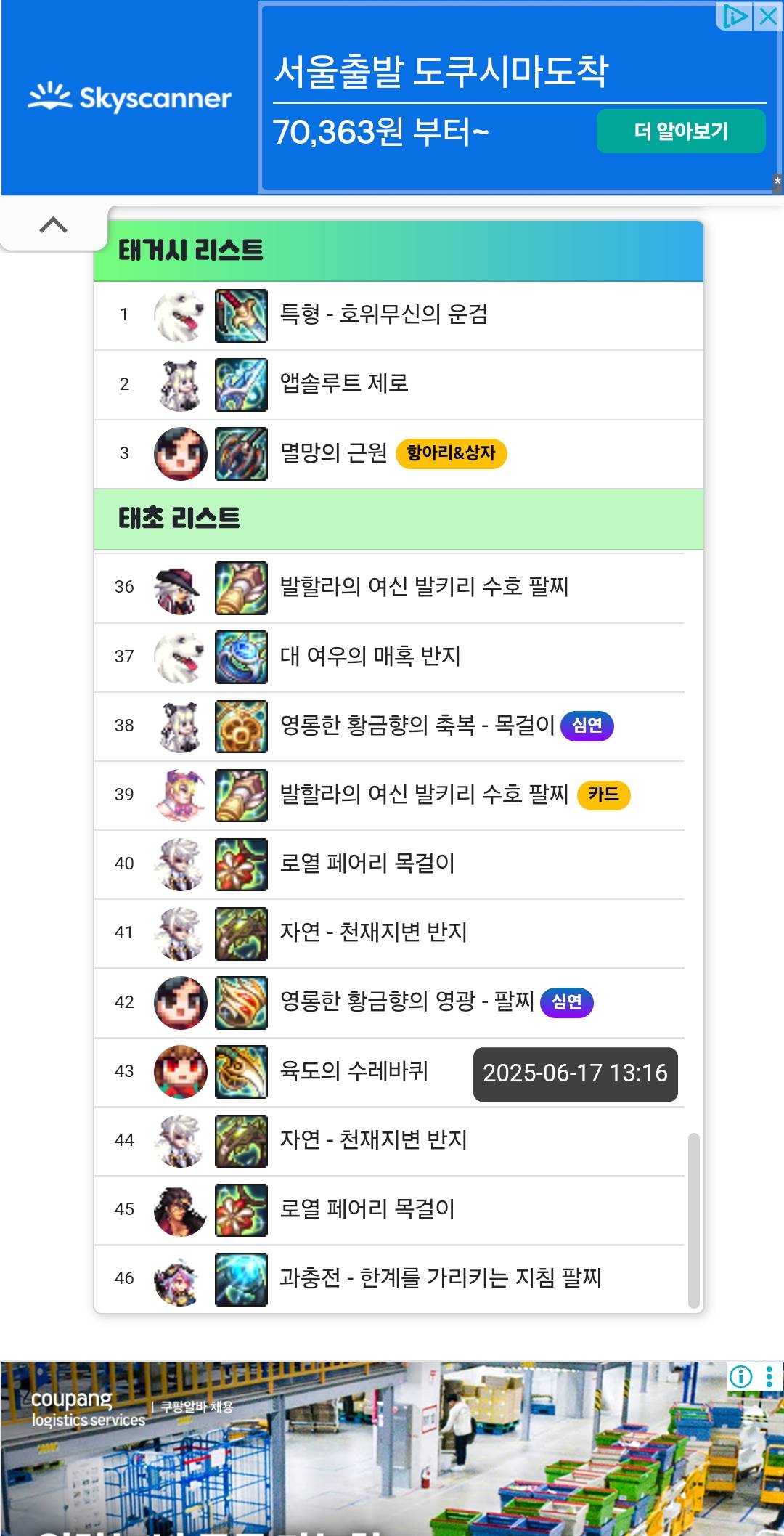
Task: Select 멸망의 근원 entry
Action: click(334, 453)
